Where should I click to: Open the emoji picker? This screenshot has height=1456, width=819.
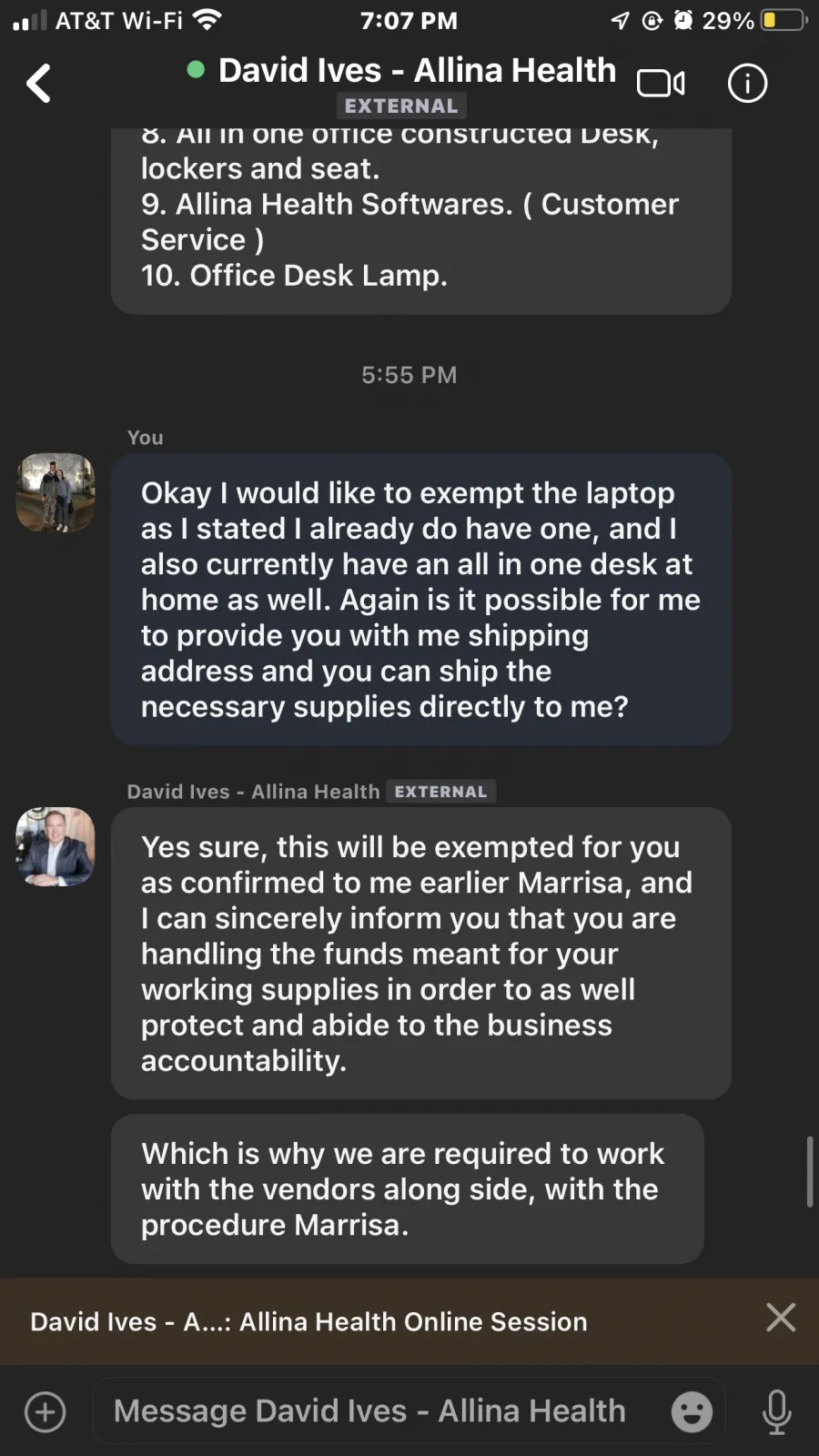(x=692, y=1411)
